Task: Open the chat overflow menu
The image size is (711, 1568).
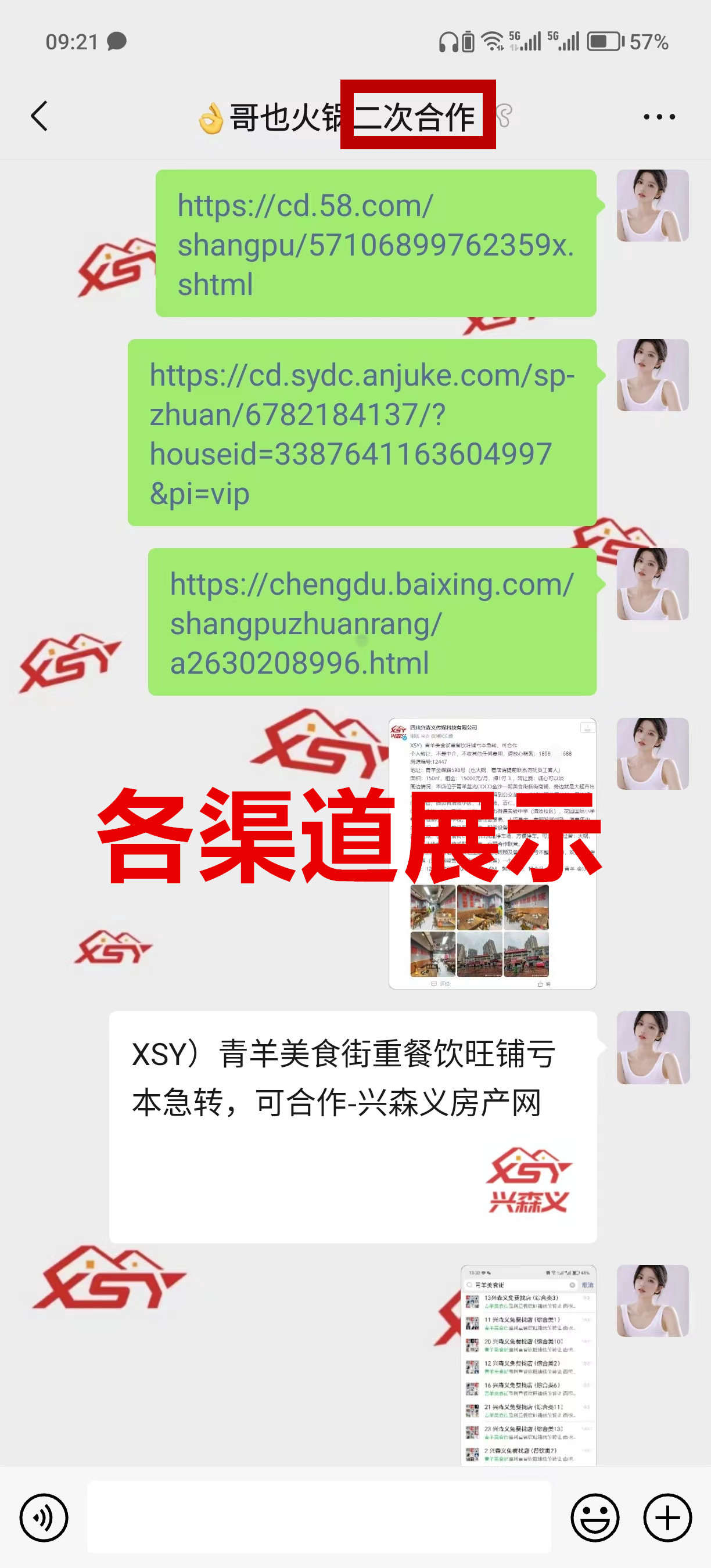Action: pos(659,116)
